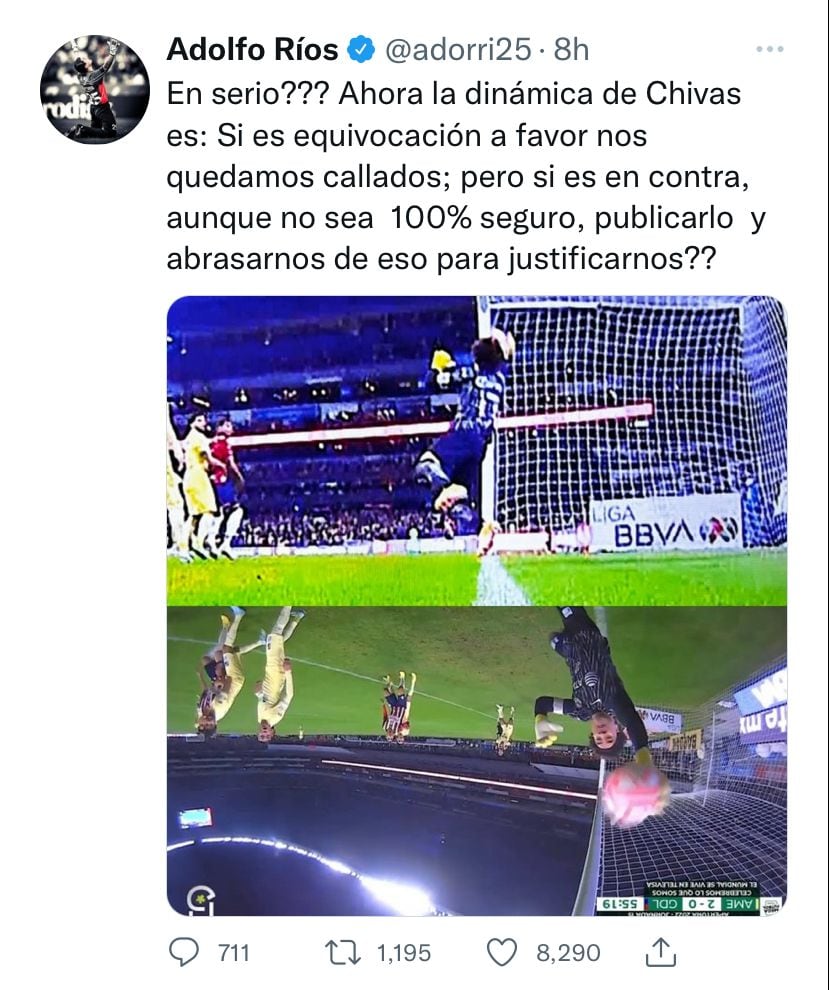Open Adolfo Ríos's profile picture
Screen dimensions: 829x990
click(x=94, y=89)
